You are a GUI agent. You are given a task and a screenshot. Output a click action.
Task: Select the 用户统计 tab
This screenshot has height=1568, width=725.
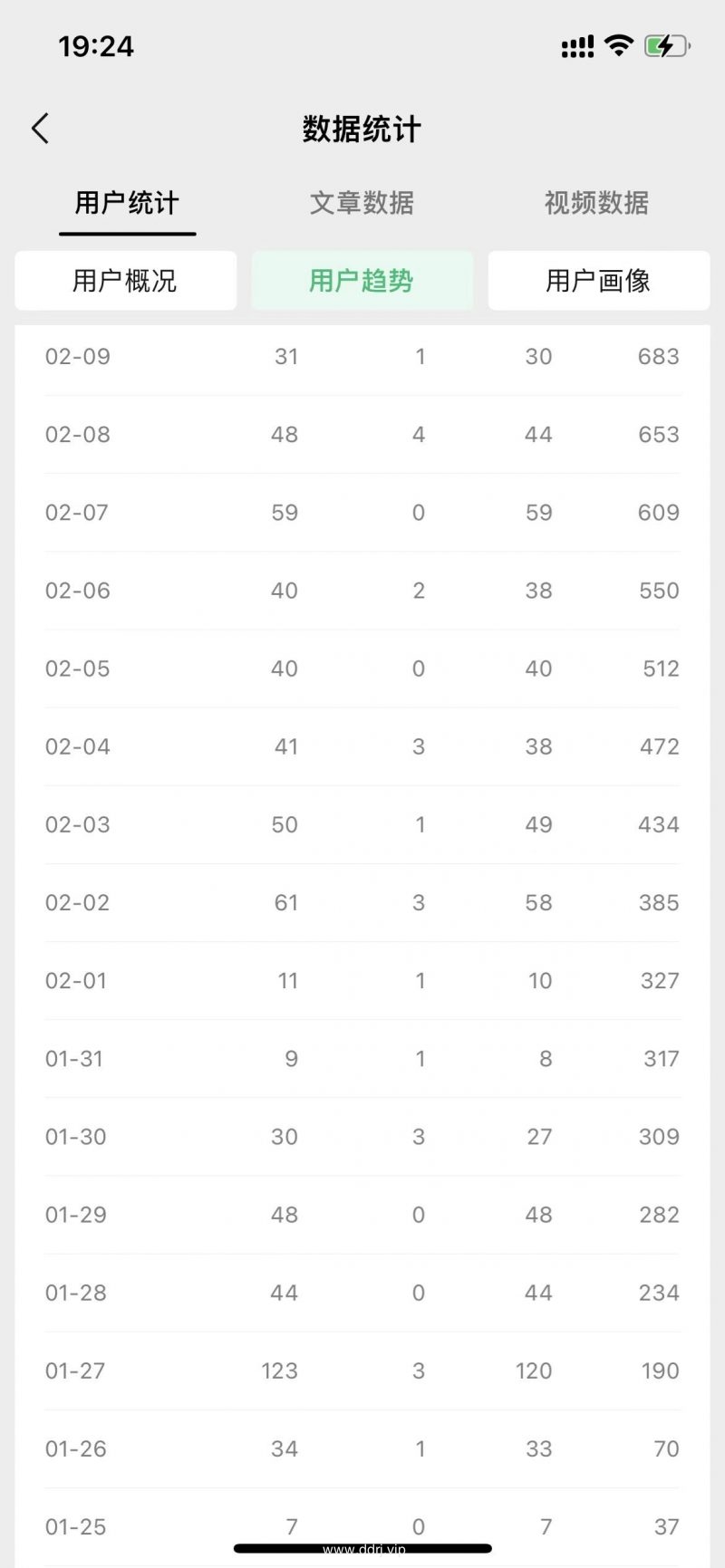[x=127, y=203]
